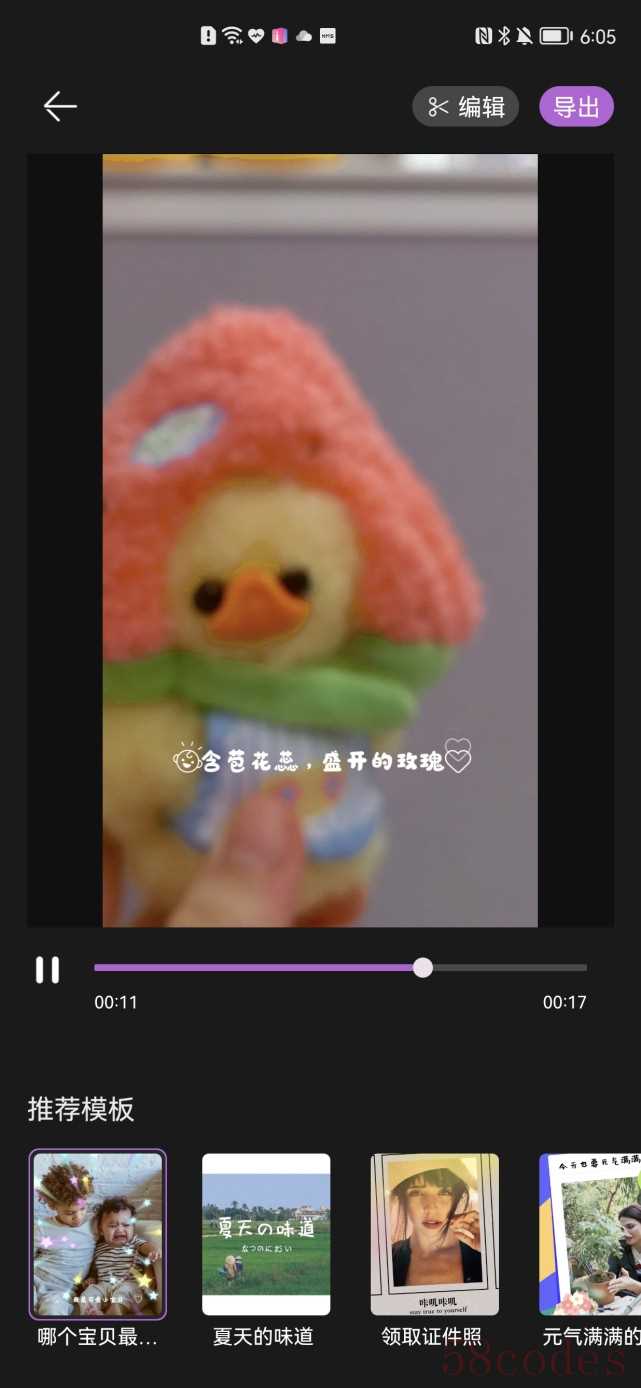Open the 编辑 edit button

[x=466, y=107]
